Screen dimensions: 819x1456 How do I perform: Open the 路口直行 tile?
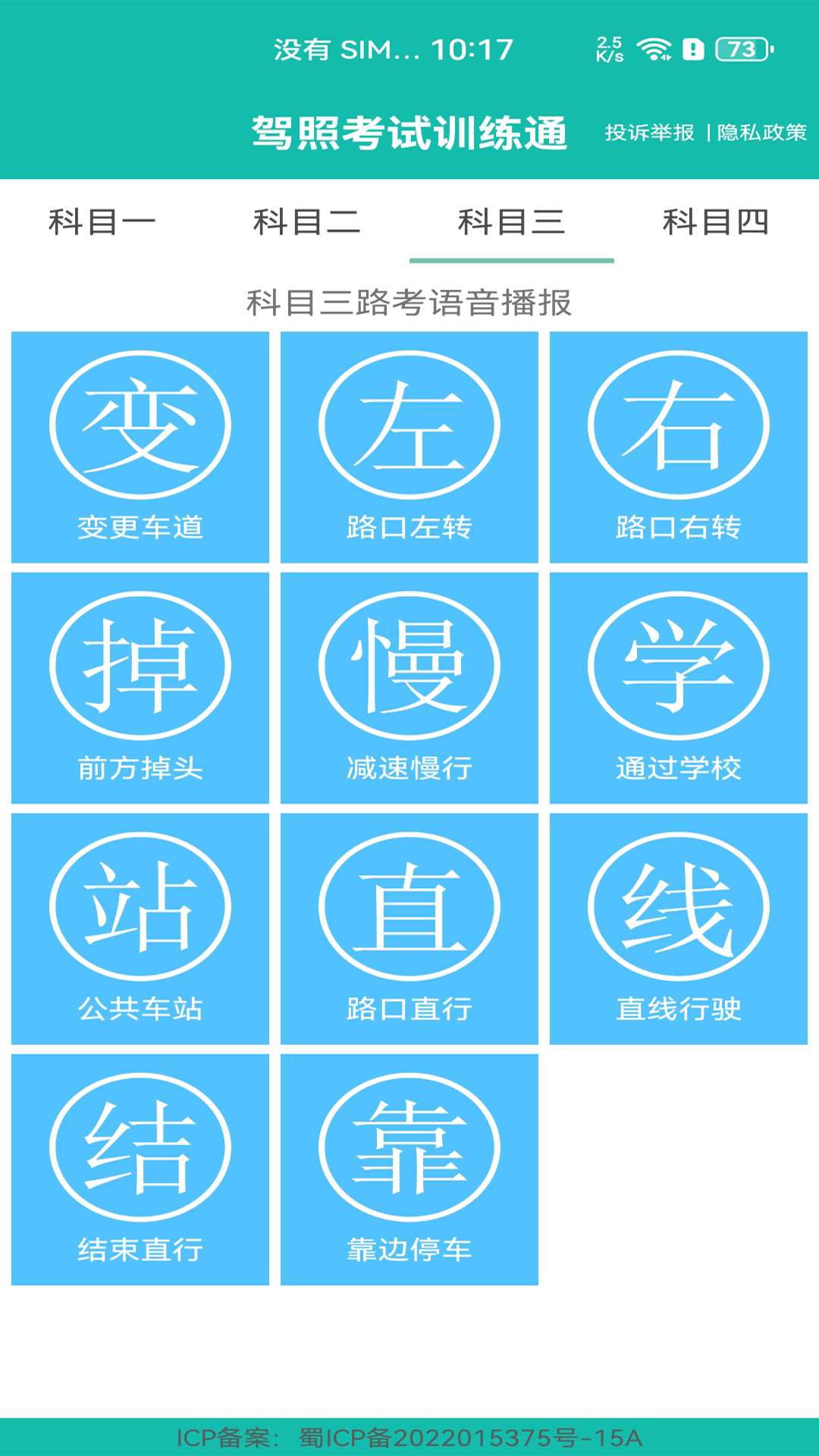coord(409,929)
